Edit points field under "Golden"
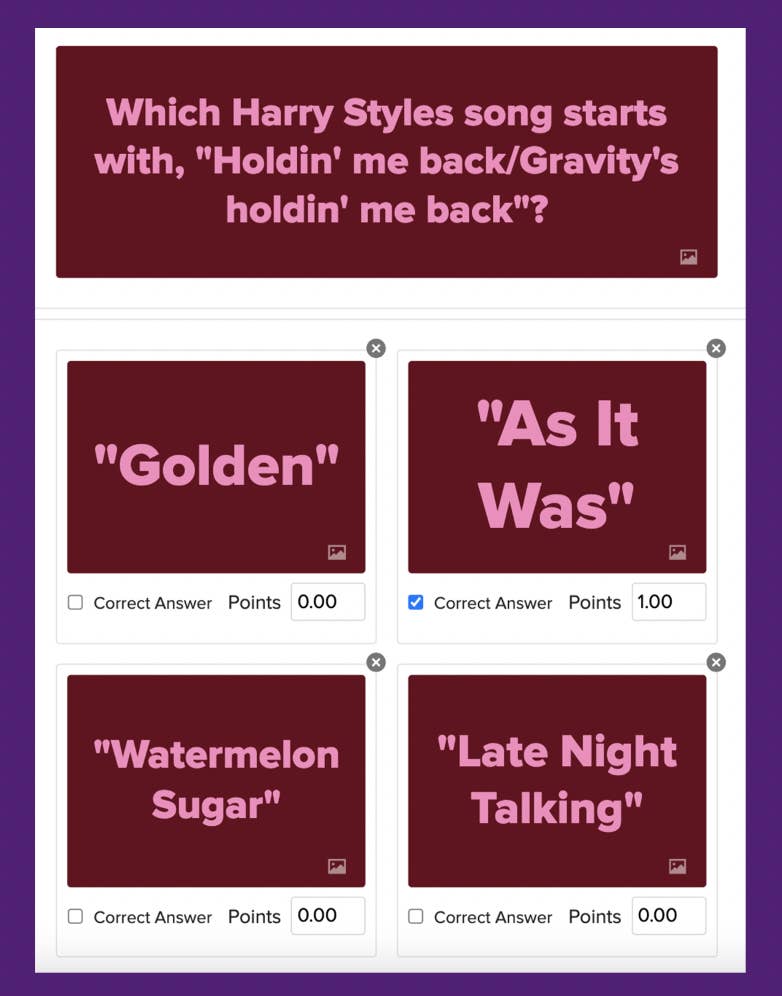The width and height of the screenshot is (782, 996). click(x=327, y=602)
